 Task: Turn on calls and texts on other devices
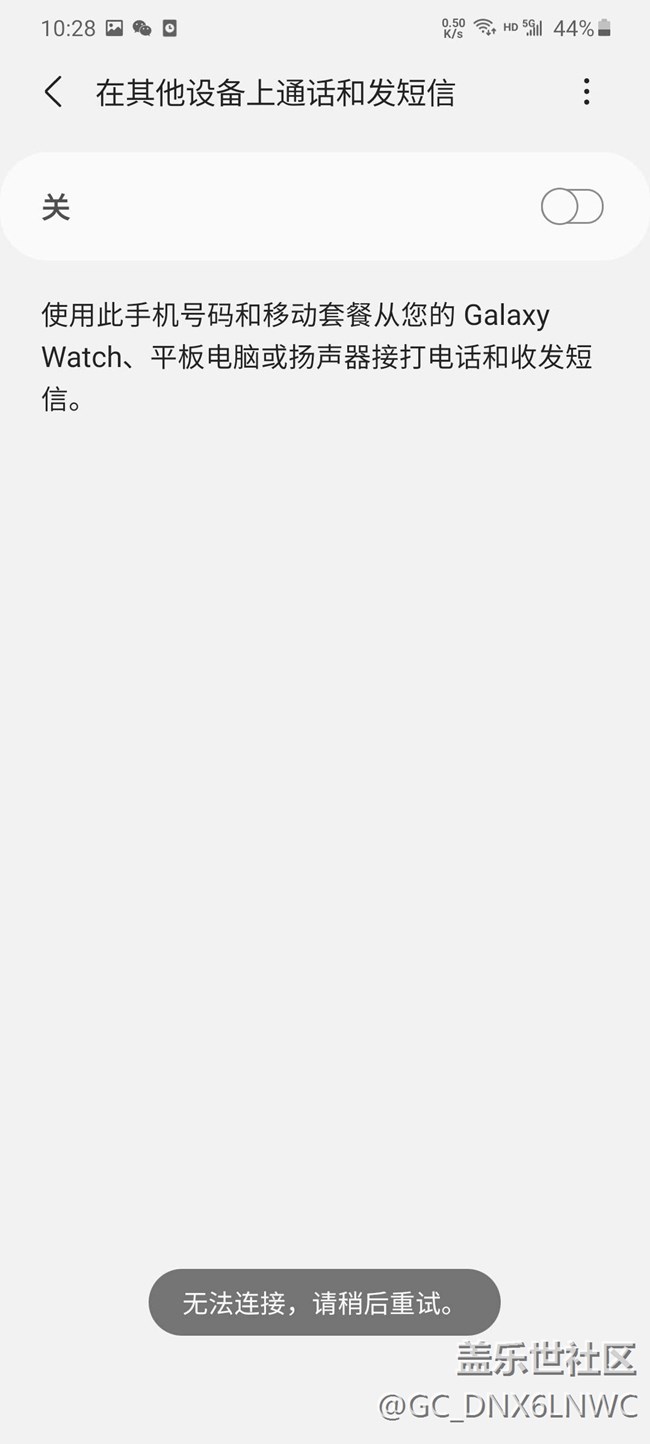pos(572,207)
